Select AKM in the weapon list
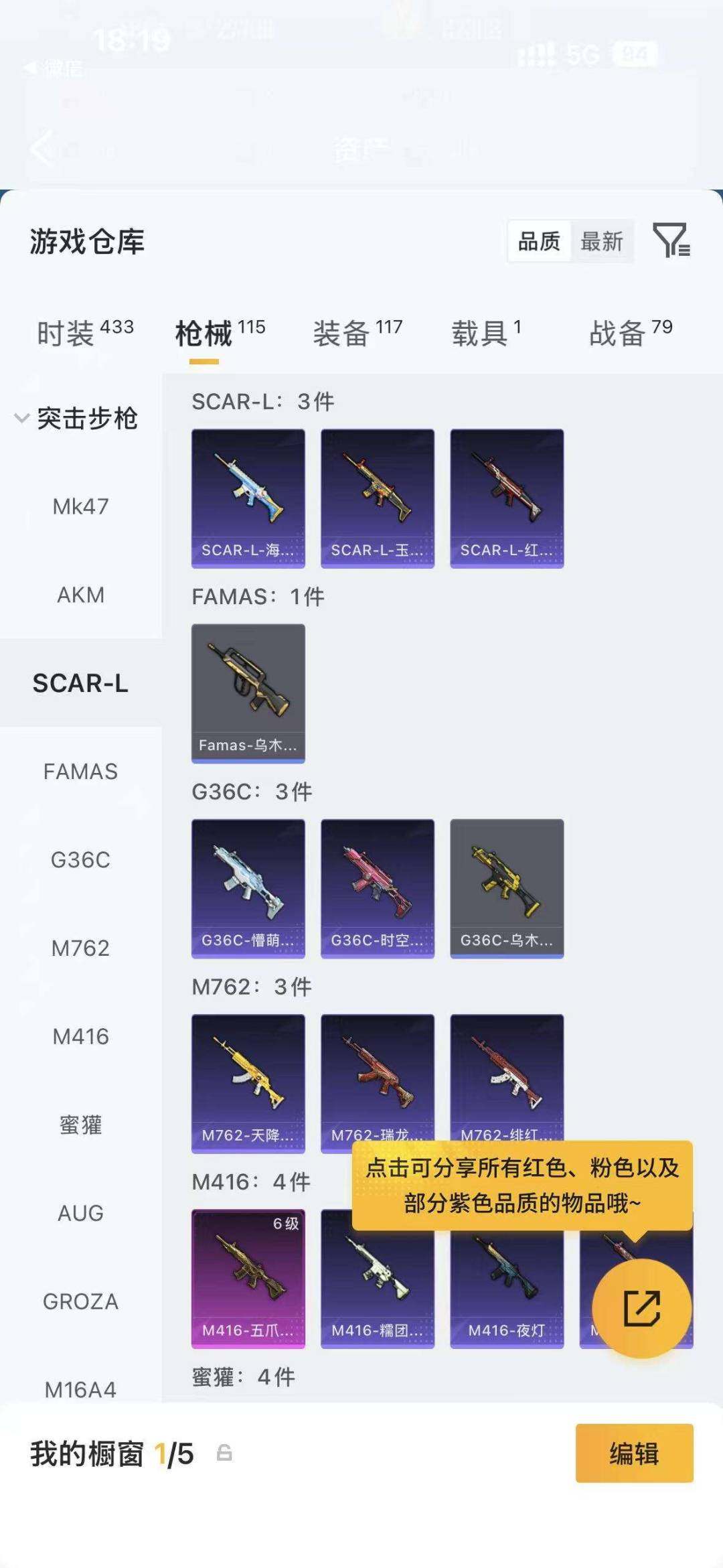The image size is (723, 1568). pyautogui.click(x=80, y=595)
